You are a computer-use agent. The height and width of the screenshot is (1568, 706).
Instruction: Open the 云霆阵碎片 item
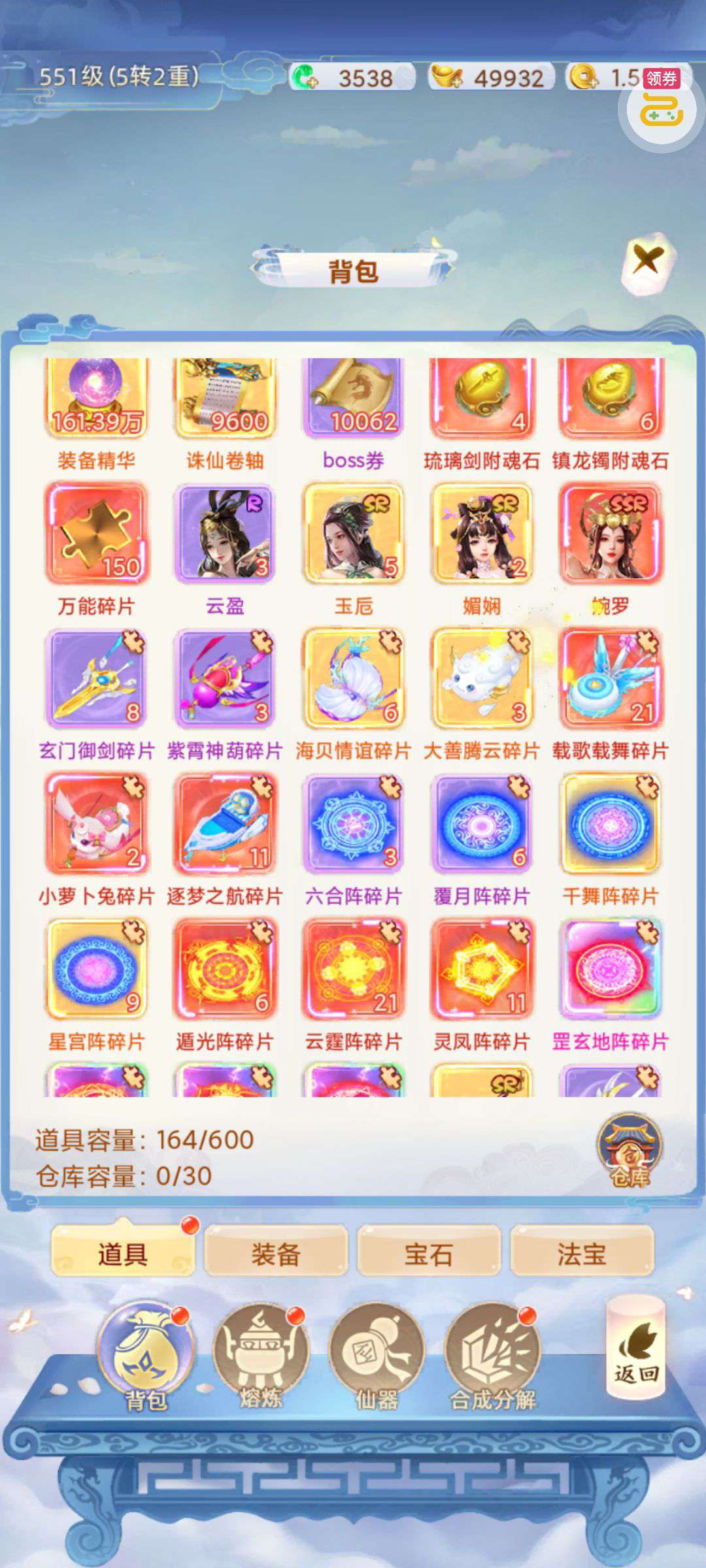pyautogui.click(x=354, y=970)
